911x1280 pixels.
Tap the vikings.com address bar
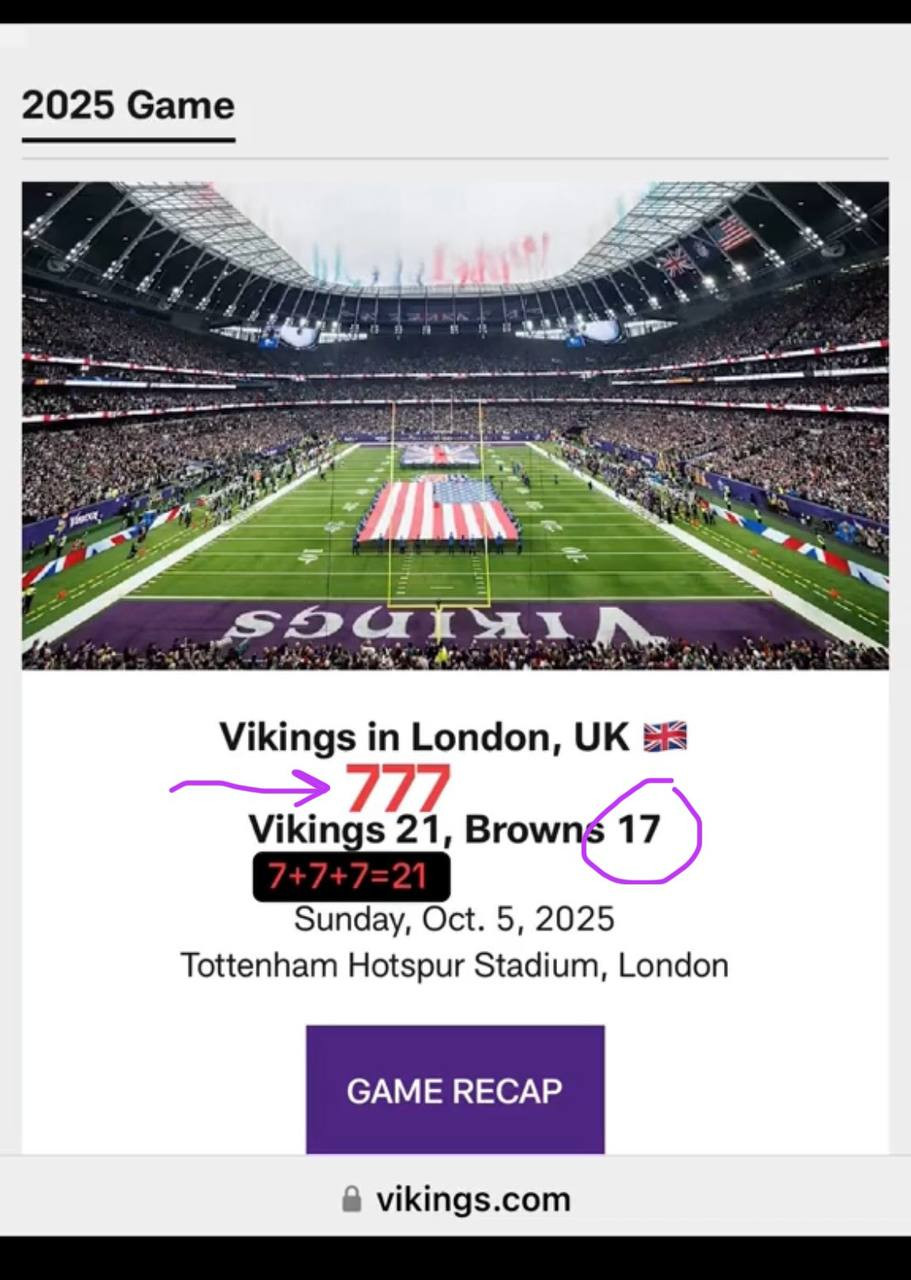tap(455, 1199)
